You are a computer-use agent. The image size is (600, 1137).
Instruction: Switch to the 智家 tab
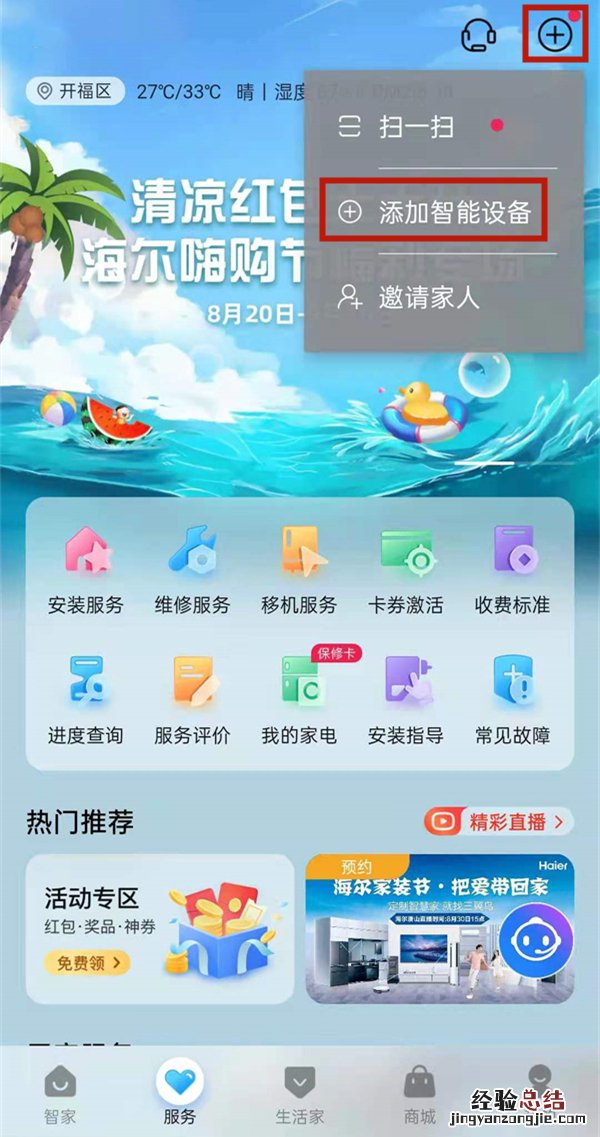(x=60, y=1093)
